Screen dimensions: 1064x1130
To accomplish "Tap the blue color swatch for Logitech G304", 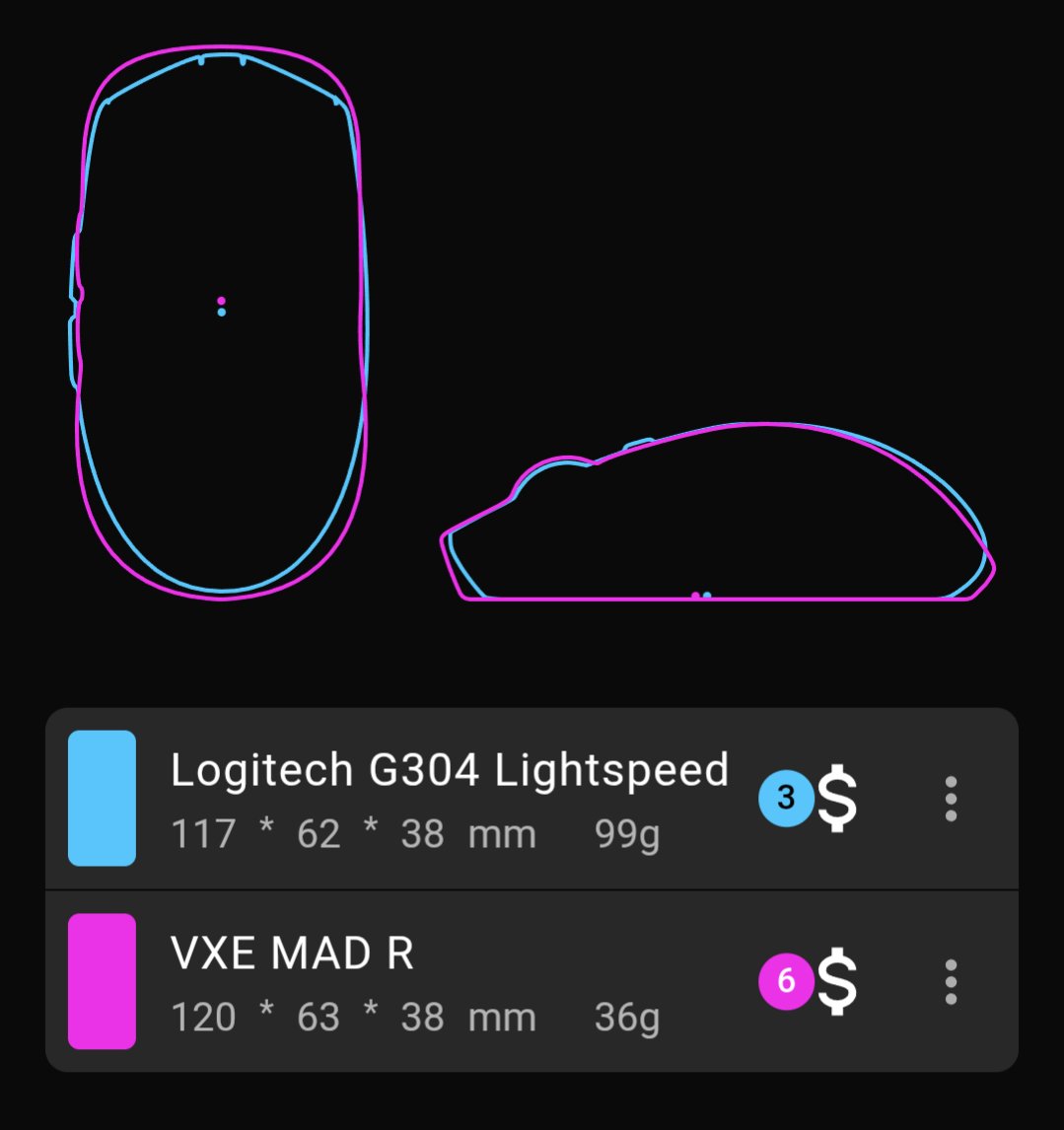I will [x=102, y=798].
